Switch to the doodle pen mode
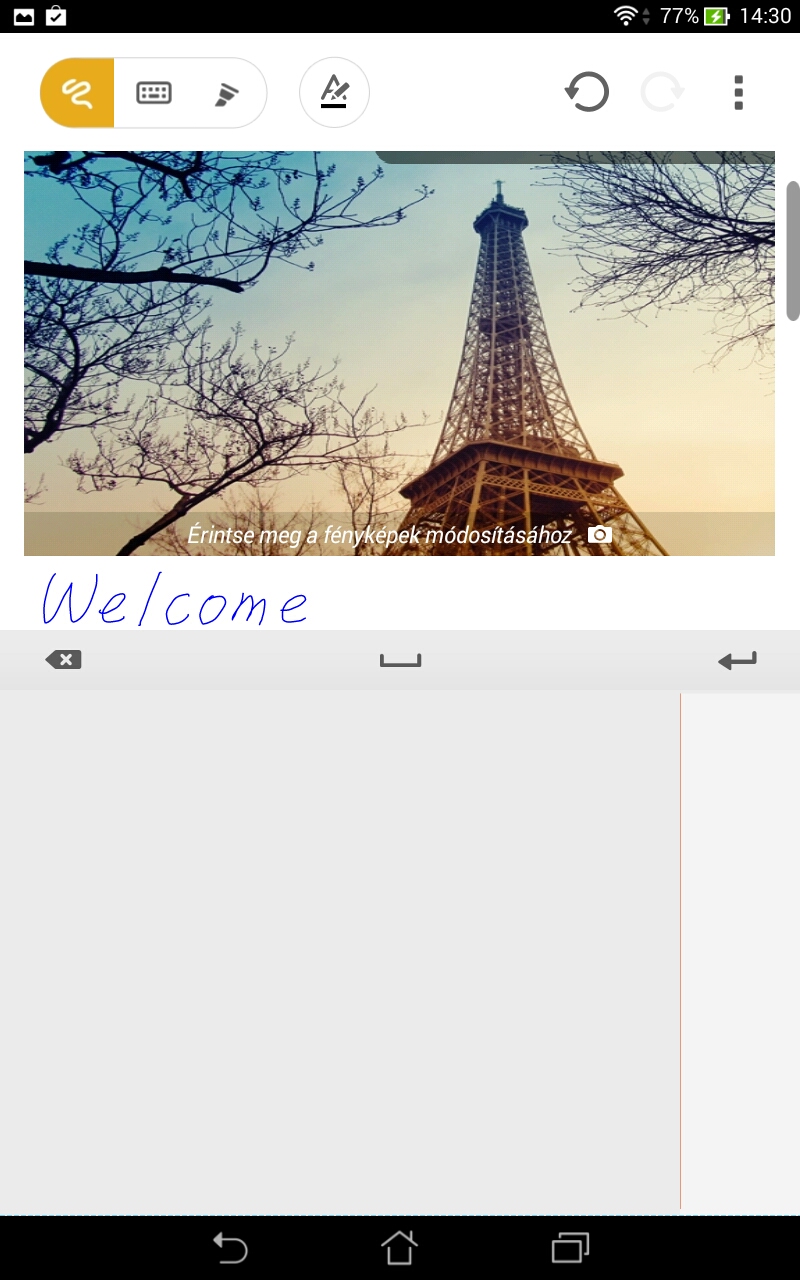Viewport: 800px width, 1280px height. 227,93
